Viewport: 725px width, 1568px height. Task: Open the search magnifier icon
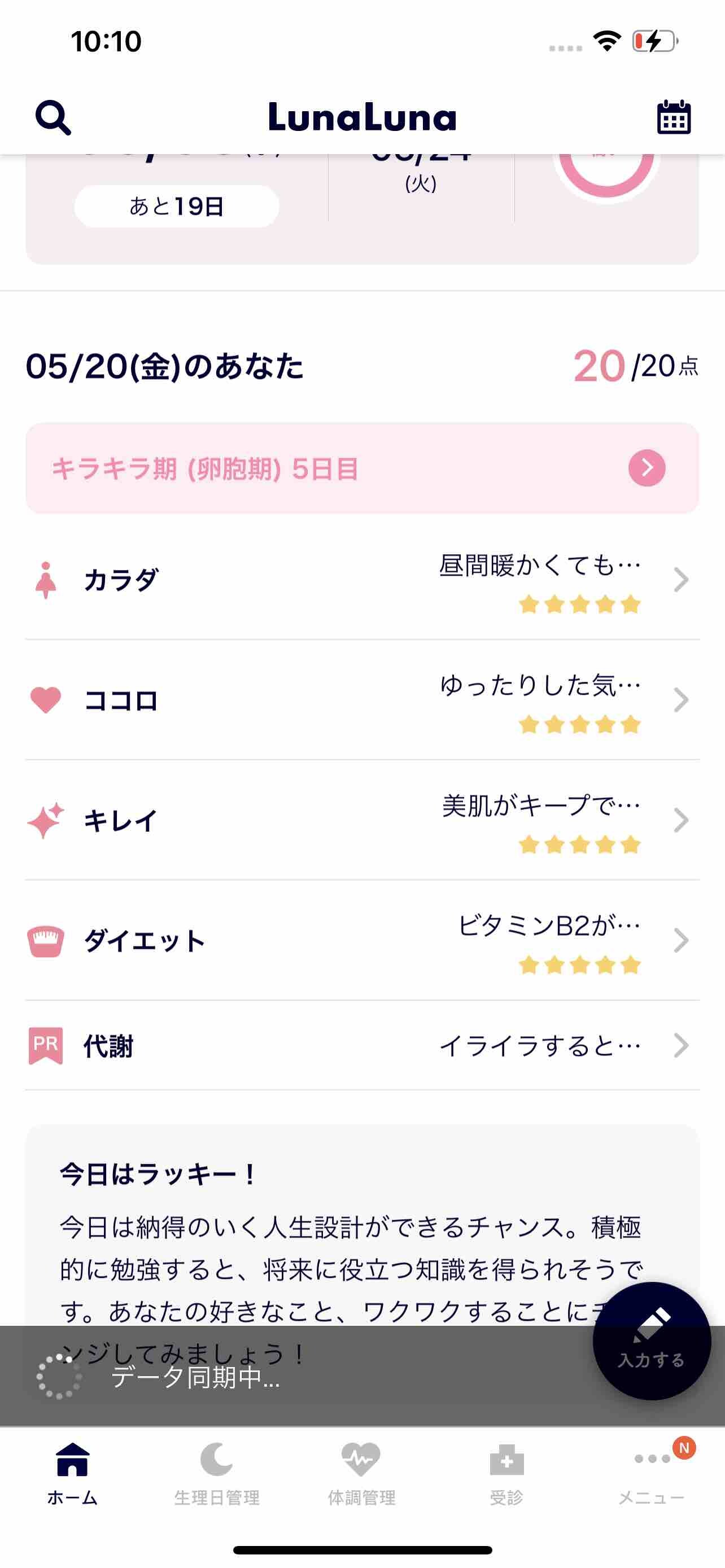pos(54,117)
